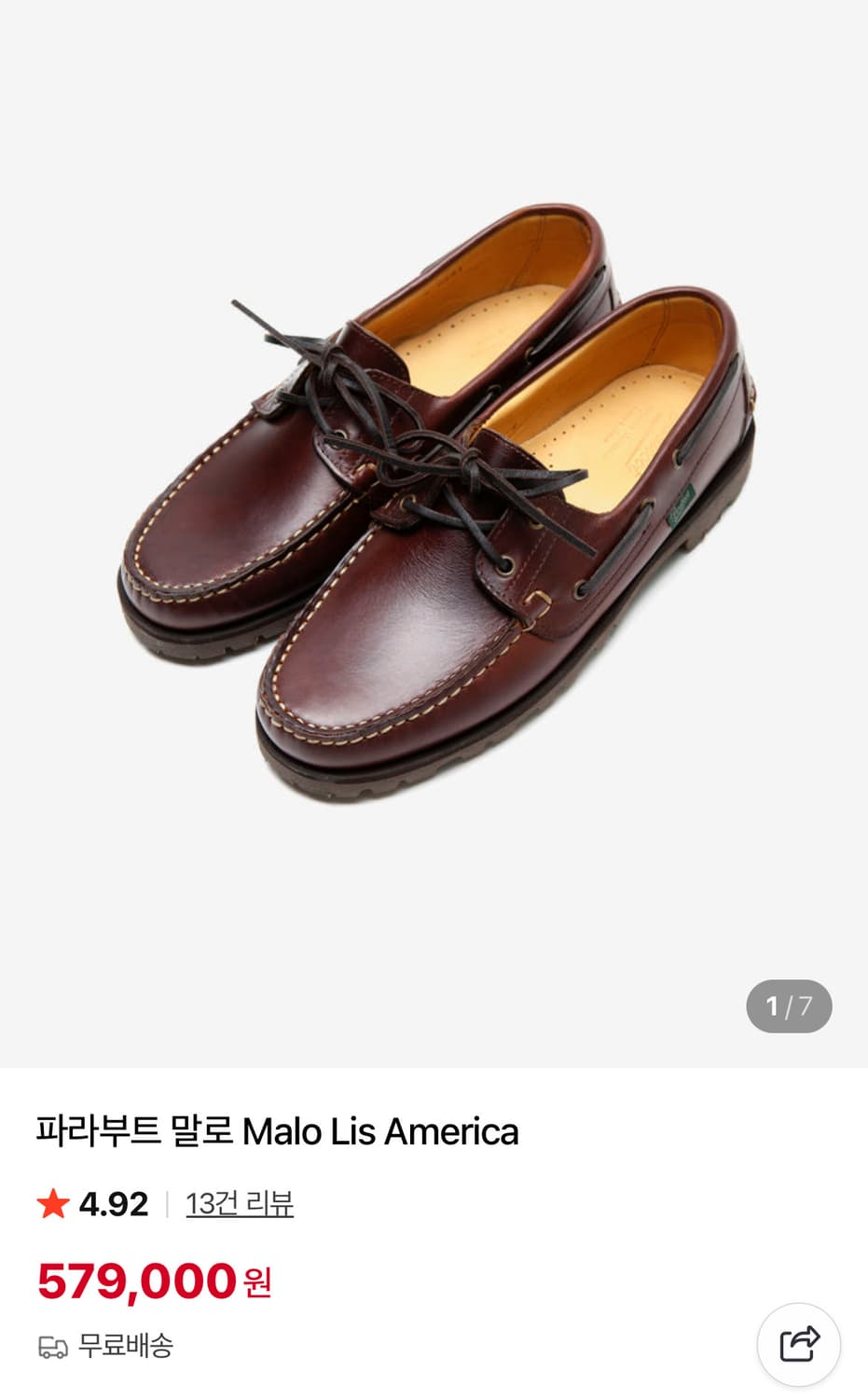The image size is (868, 1399).
Task: Tap the star beside the 4.92 score
Action: pos(54,1205)
